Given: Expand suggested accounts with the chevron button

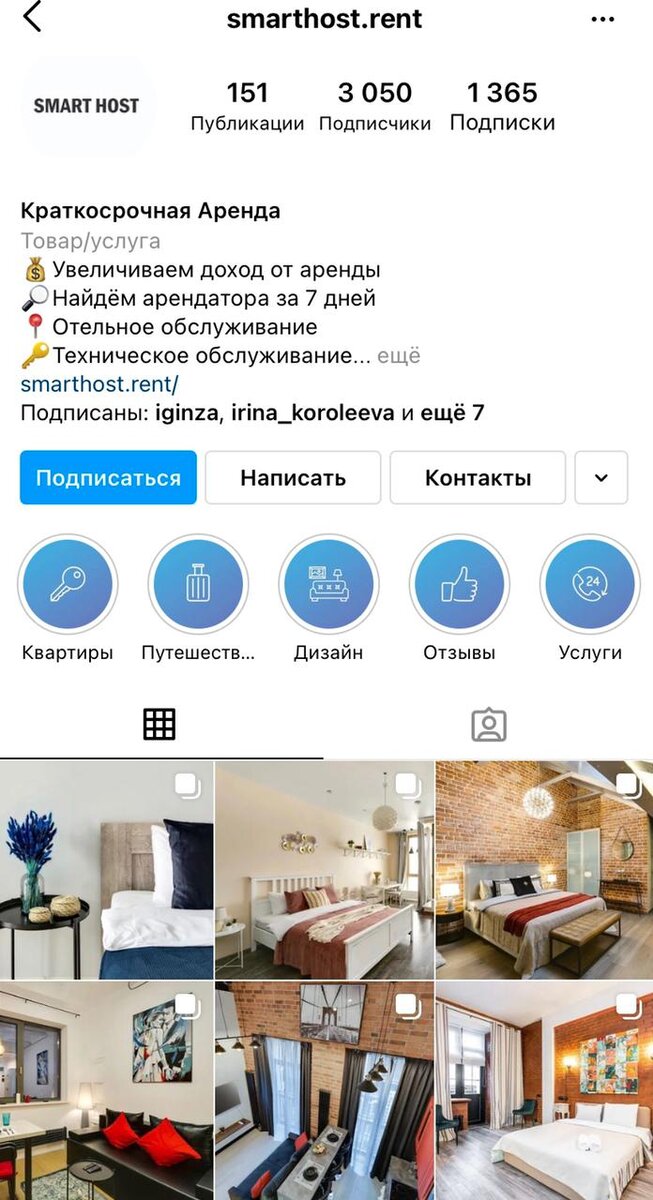Looking at the screenshot, I should [601, 478].
